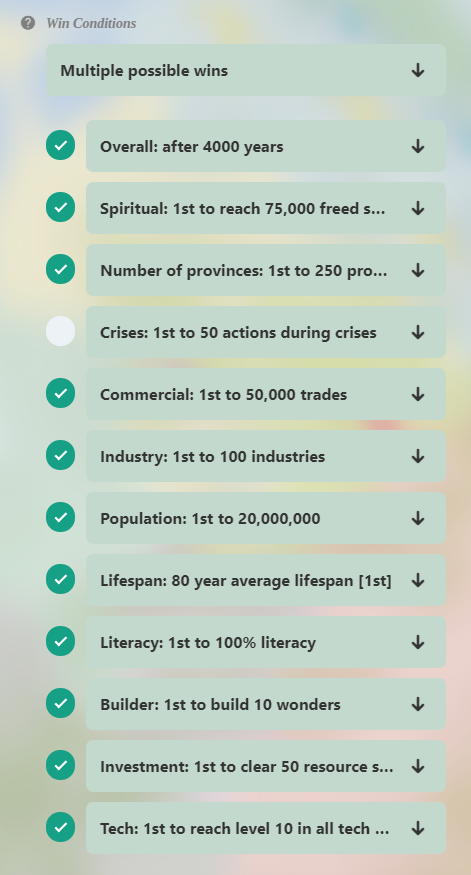Uncheck the Spiritual win condition

coord(60,207)
